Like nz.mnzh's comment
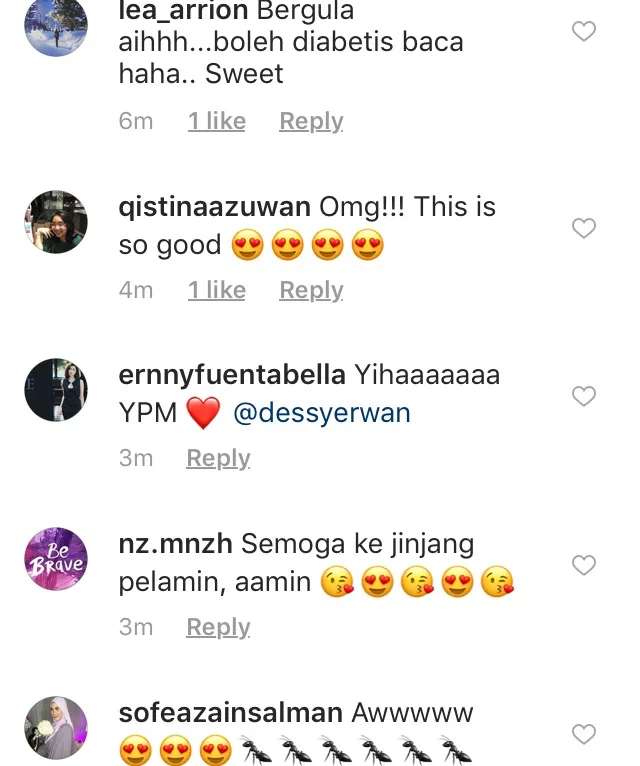 [583, 565]
